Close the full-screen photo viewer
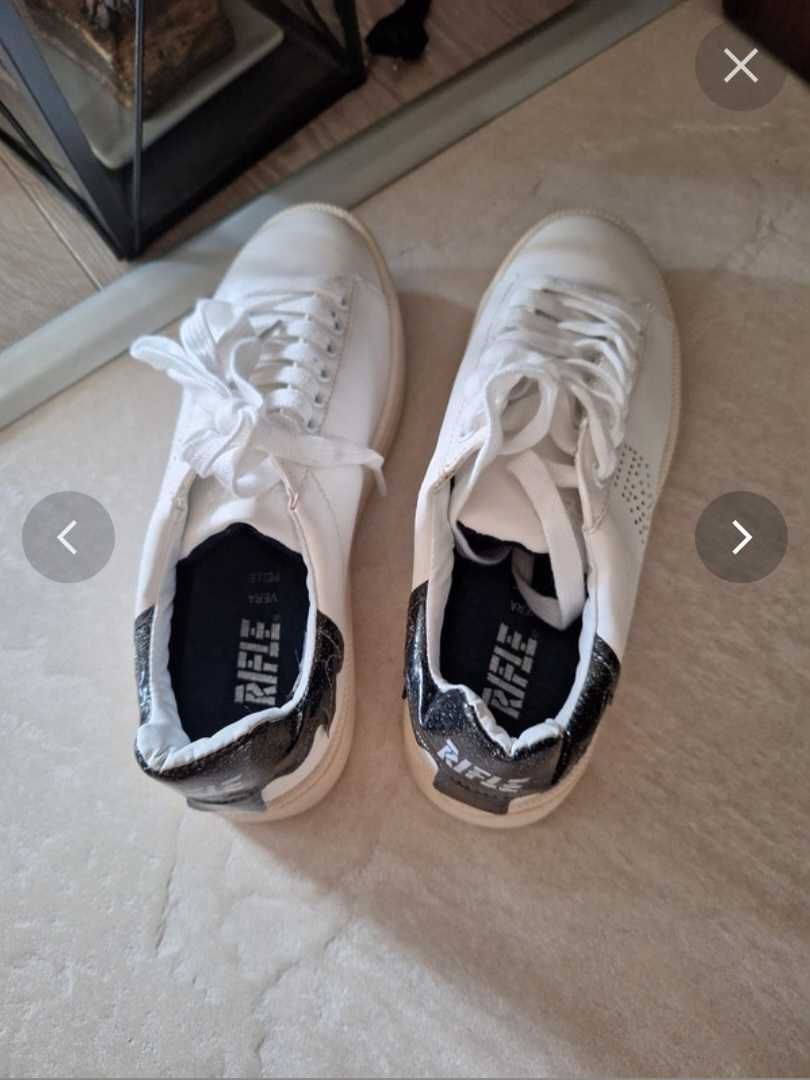 click(x=740, y=66)
